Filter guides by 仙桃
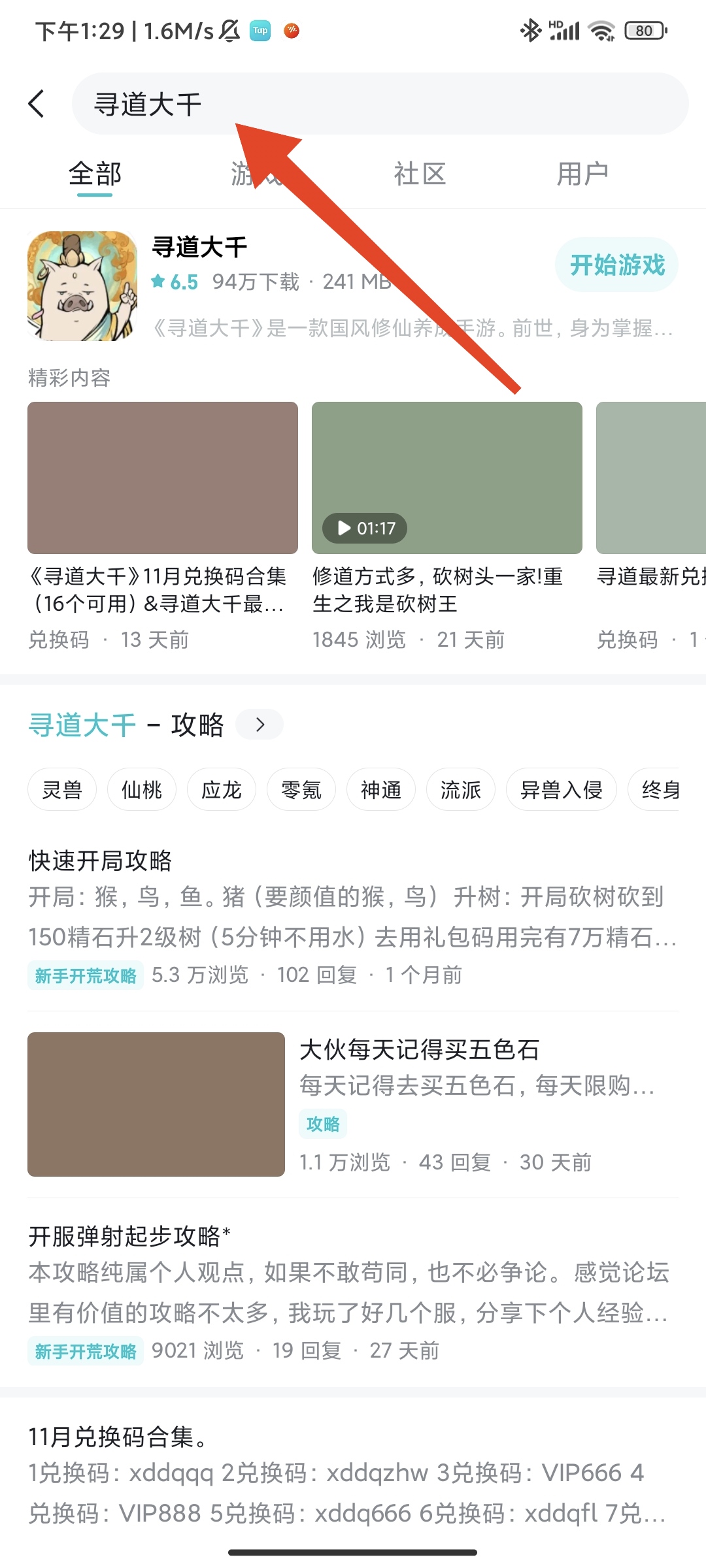Screen dimensions: 706x1568 [x=142, y=790]
